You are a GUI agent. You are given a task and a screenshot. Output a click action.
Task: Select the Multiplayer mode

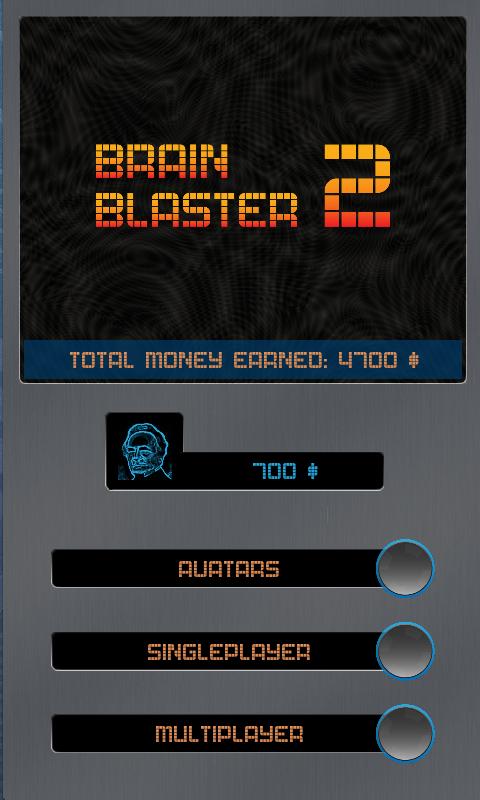pos(243,734)
